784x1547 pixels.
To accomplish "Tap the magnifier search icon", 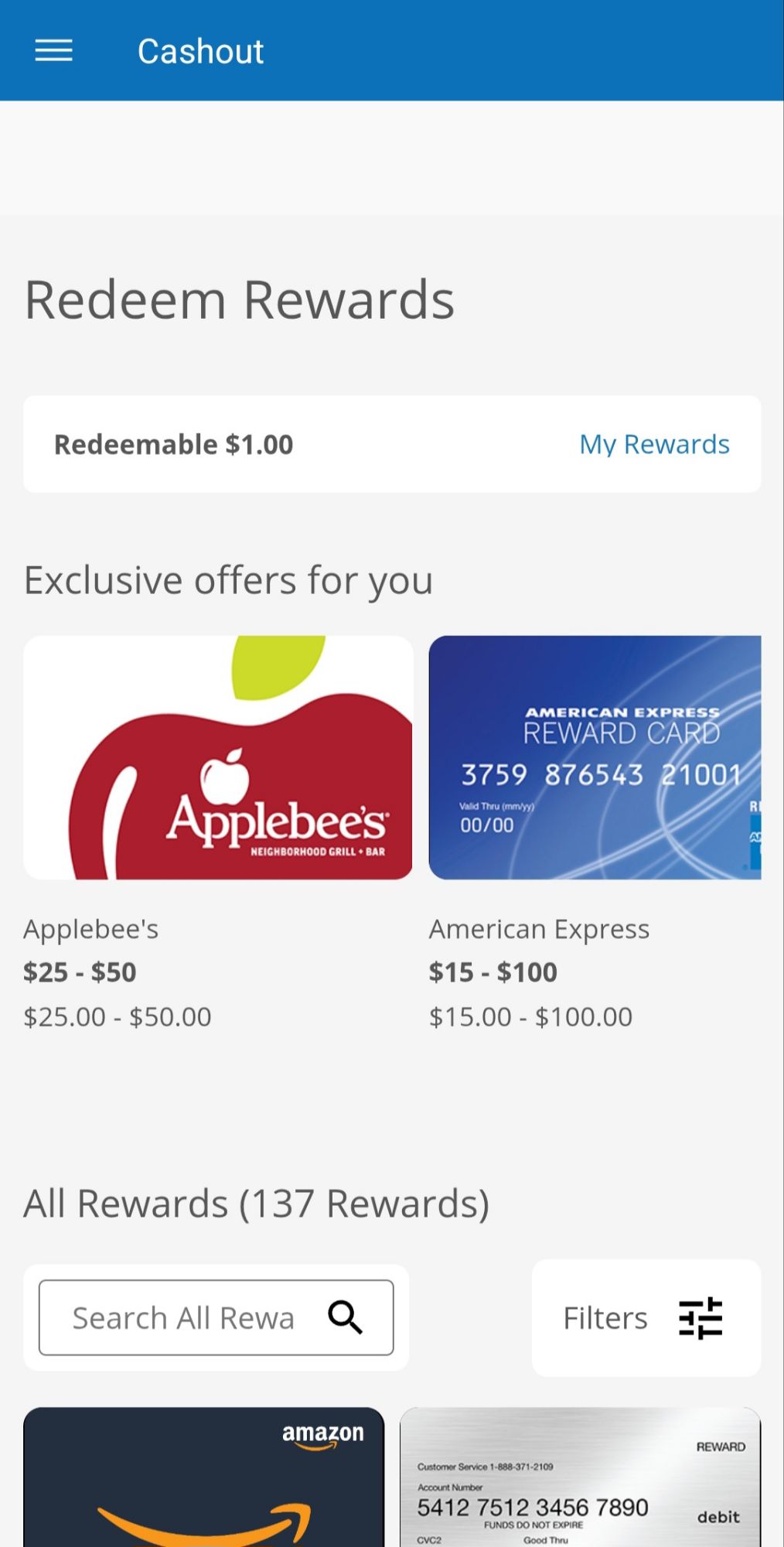I will pyautogui.click(x=345, y=1317).
